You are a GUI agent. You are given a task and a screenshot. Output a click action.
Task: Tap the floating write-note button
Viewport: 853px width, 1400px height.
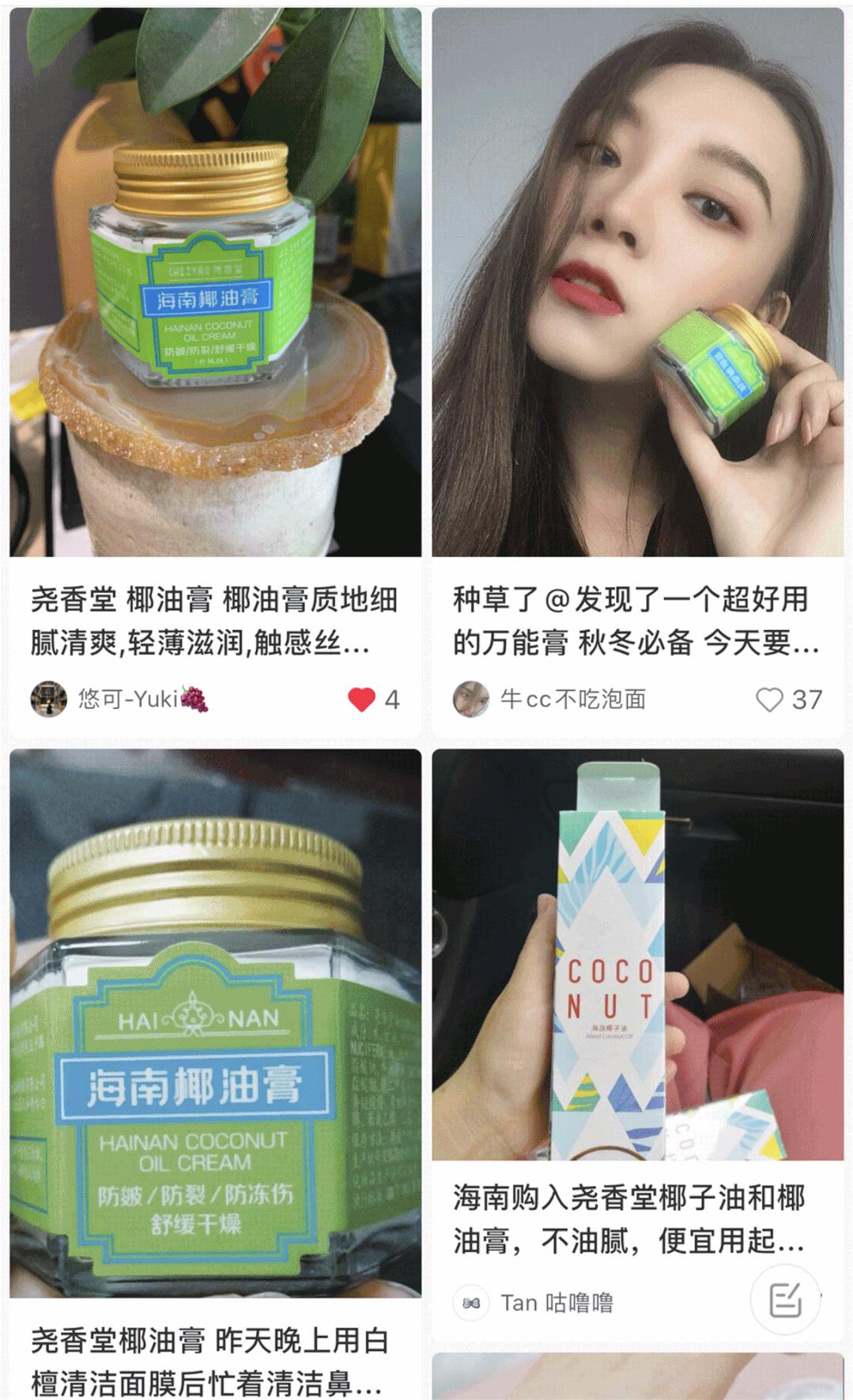(785, 1300)
